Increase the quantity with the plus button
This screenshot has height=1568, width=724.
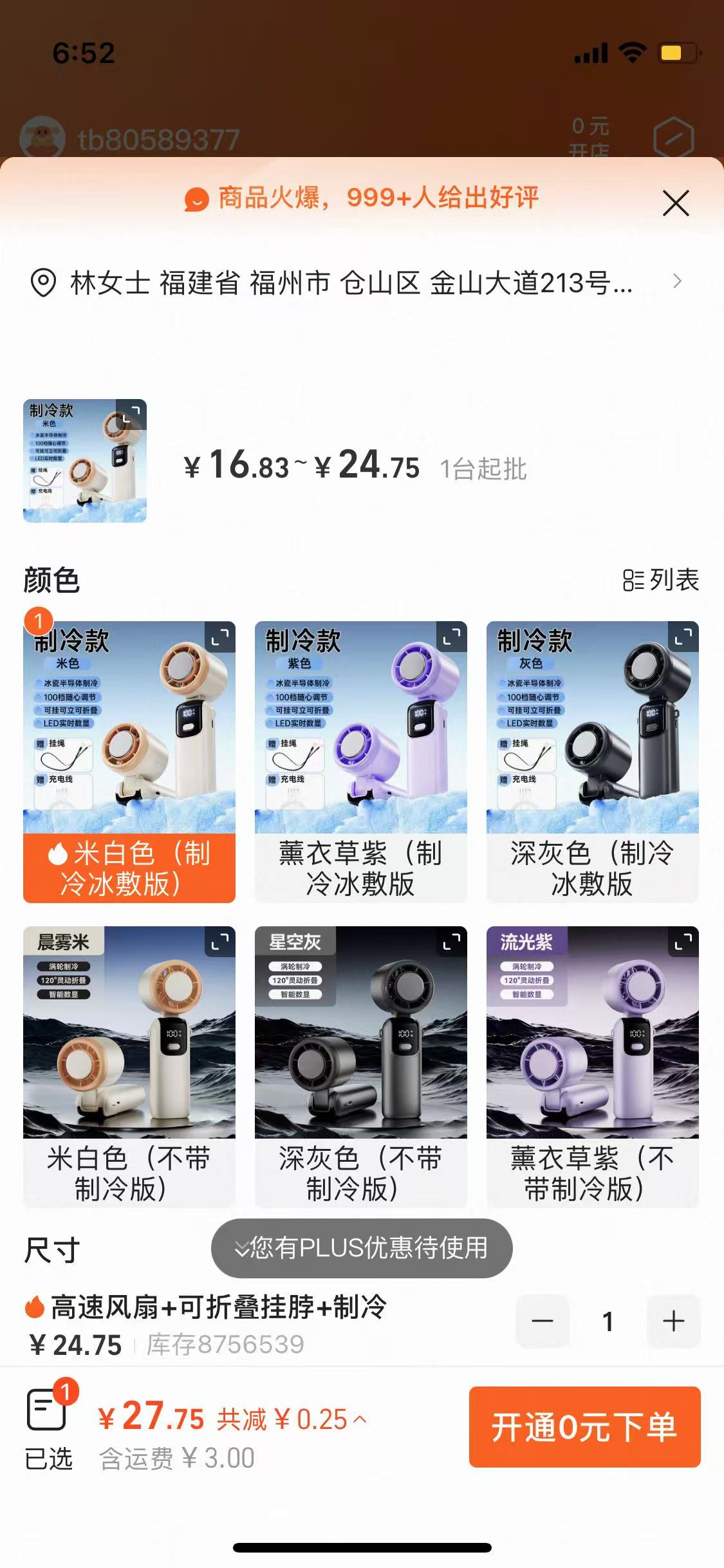[x=673, y=1321]
